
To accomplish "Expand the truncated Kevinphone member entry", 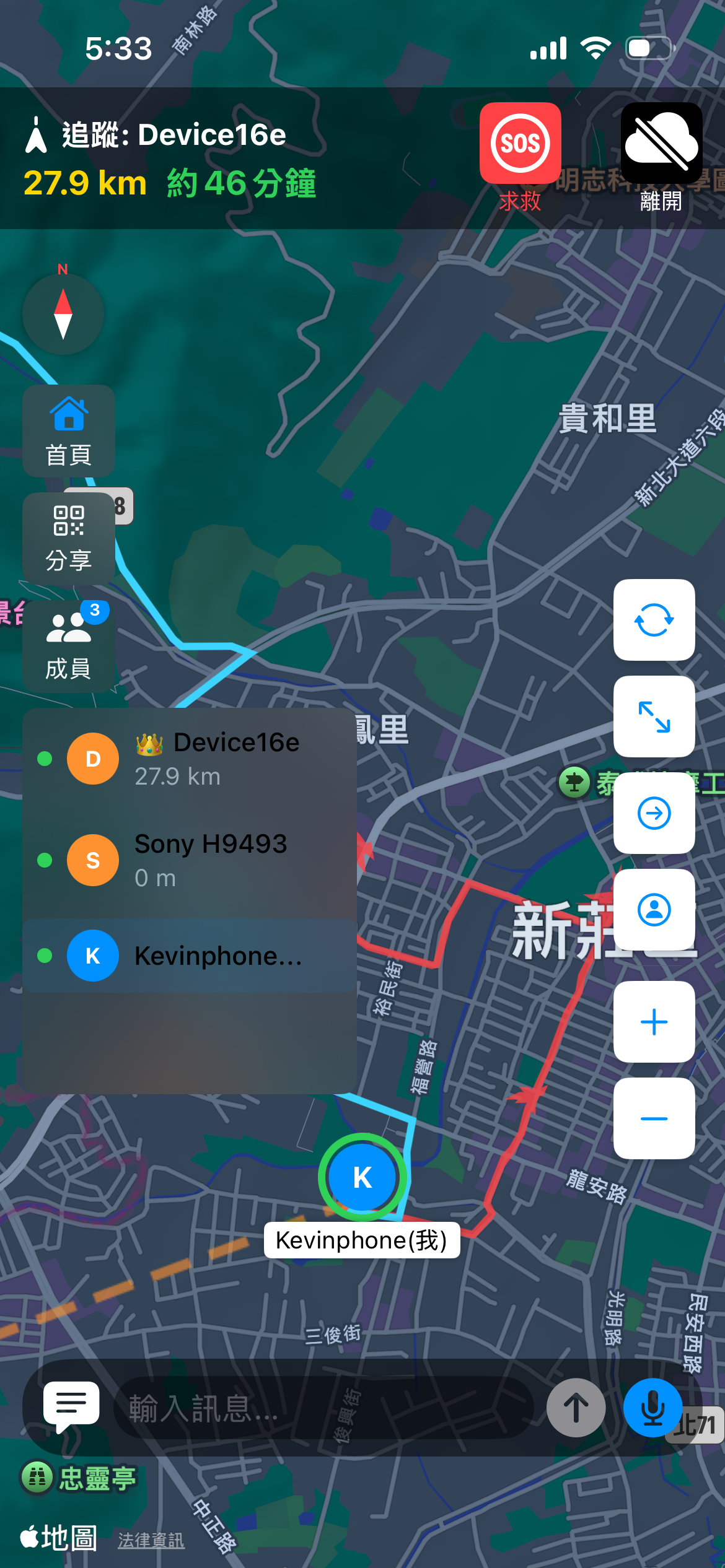I will [x=186, y=955].
